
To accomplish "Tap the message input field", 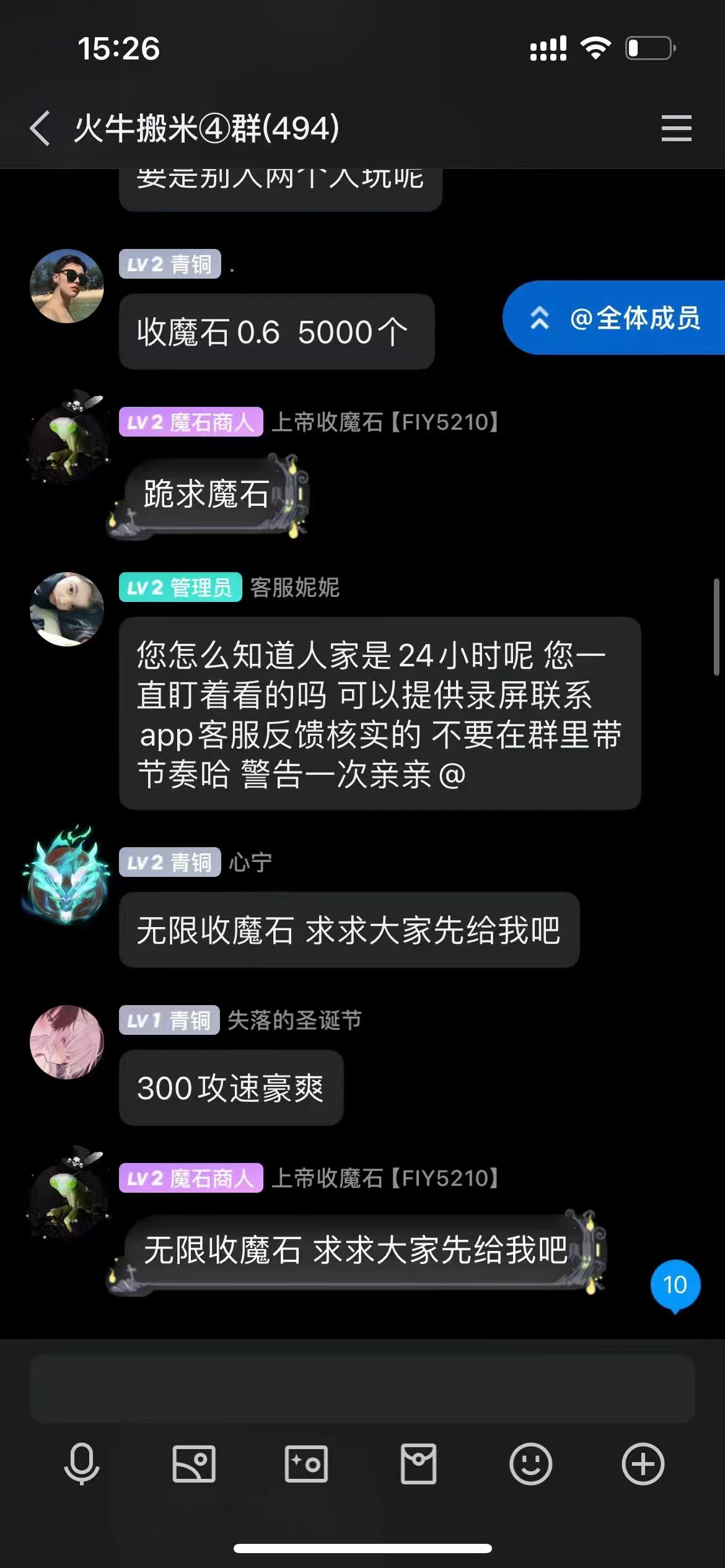I will [362, 1388].
